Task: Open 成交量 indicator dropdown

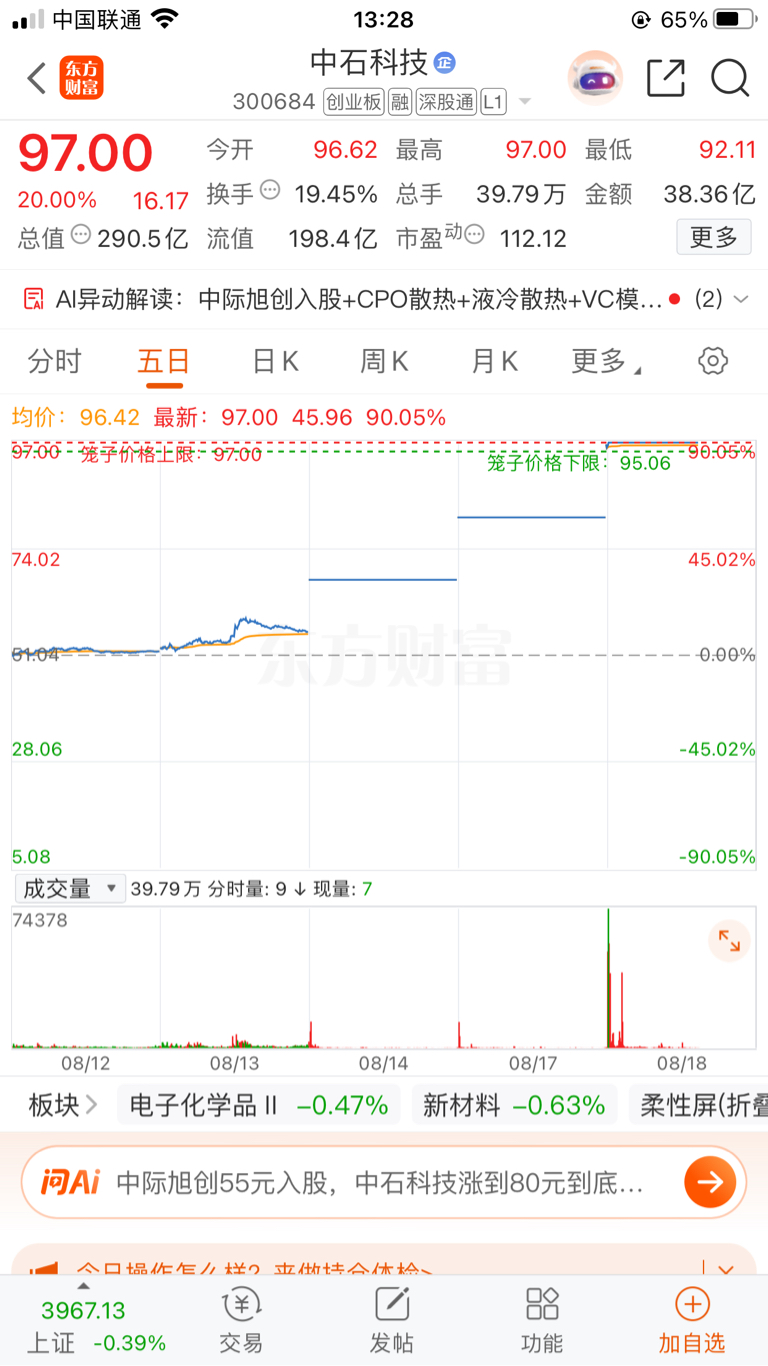Action: click(69, 888)
